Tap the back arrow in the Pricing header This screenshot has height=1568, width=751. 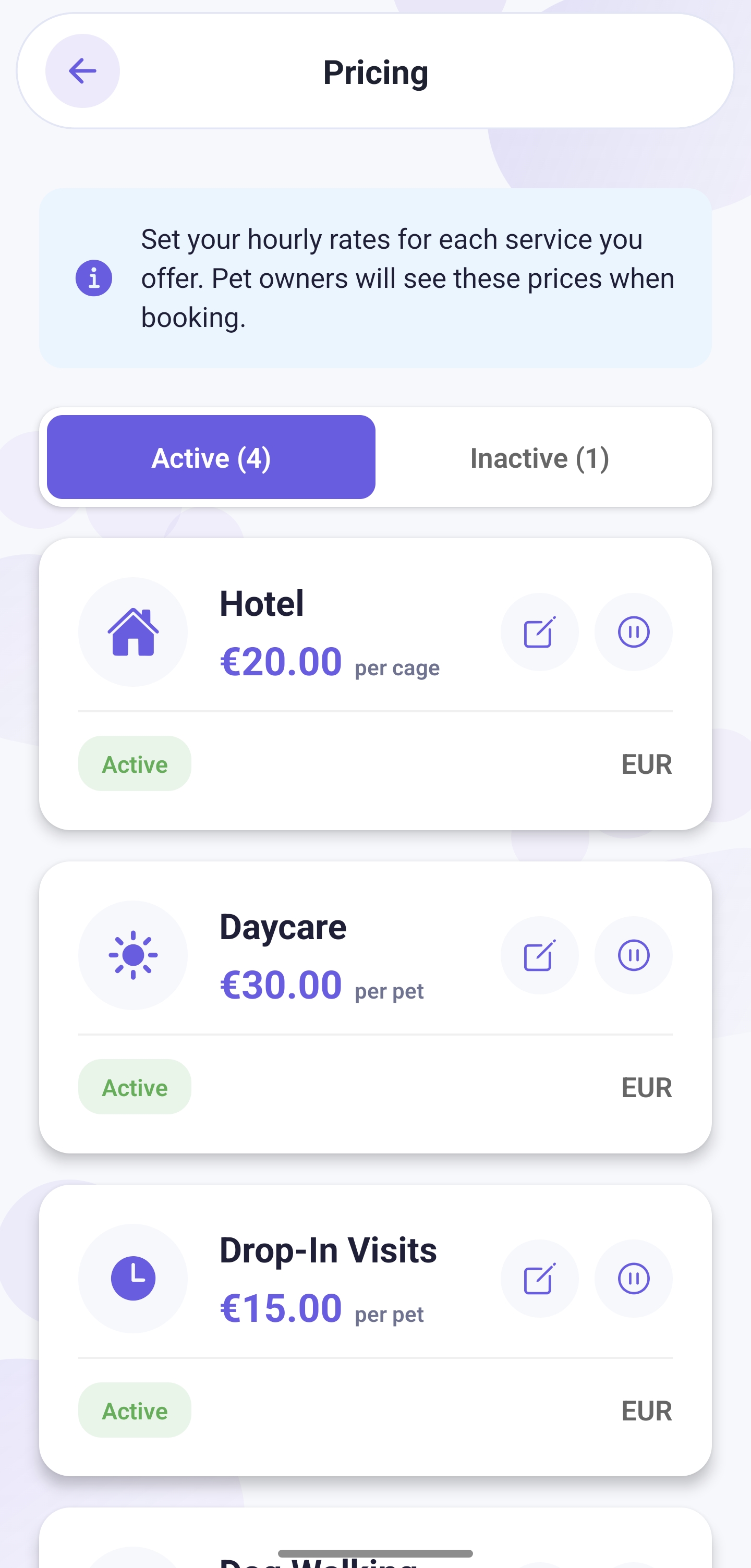pyautogui.click(x=83, y=71)
